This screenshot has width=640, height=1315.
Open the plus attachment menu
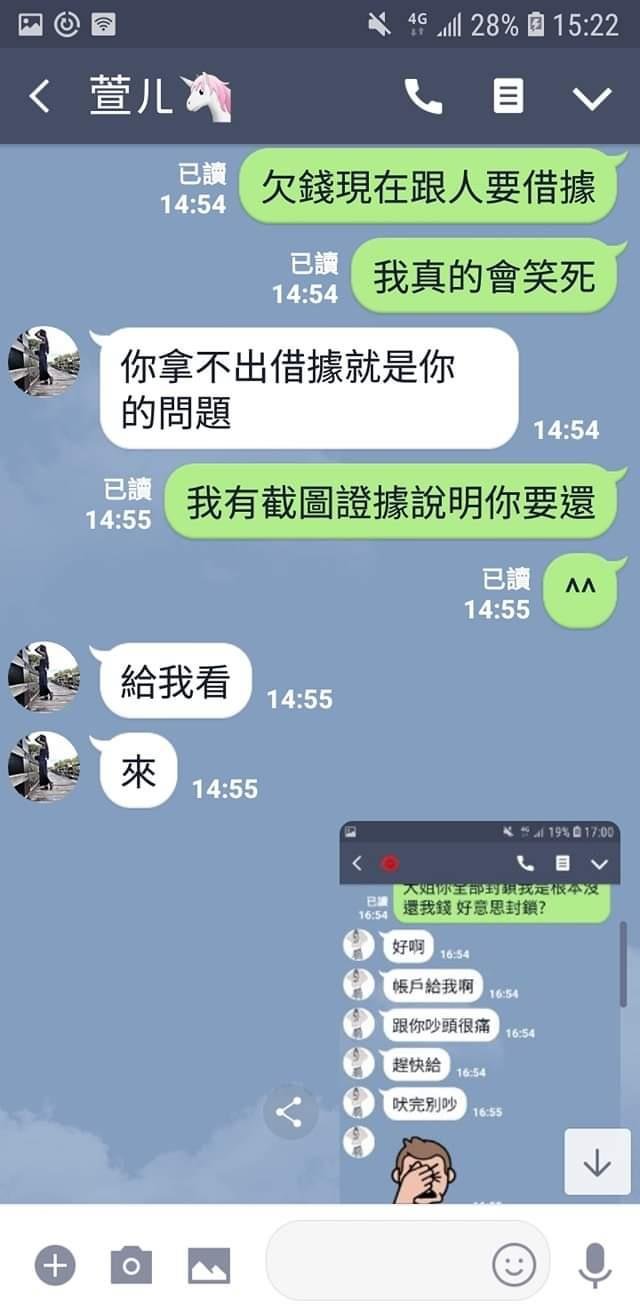[55, 1265]
